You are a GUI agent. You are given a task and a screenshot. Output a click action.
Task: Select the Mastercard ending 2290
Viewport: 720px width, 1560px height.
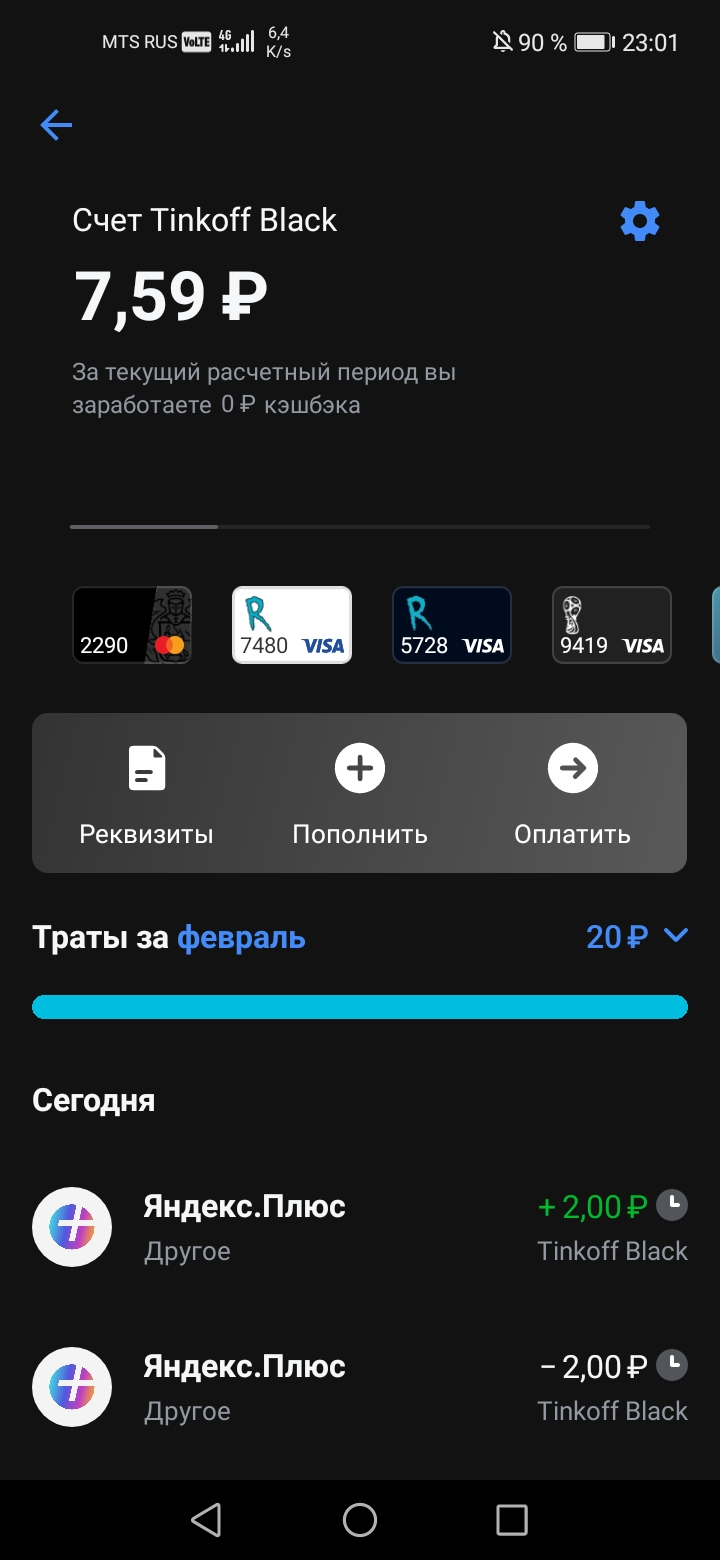pyautogui.click(x=132, y=625)
